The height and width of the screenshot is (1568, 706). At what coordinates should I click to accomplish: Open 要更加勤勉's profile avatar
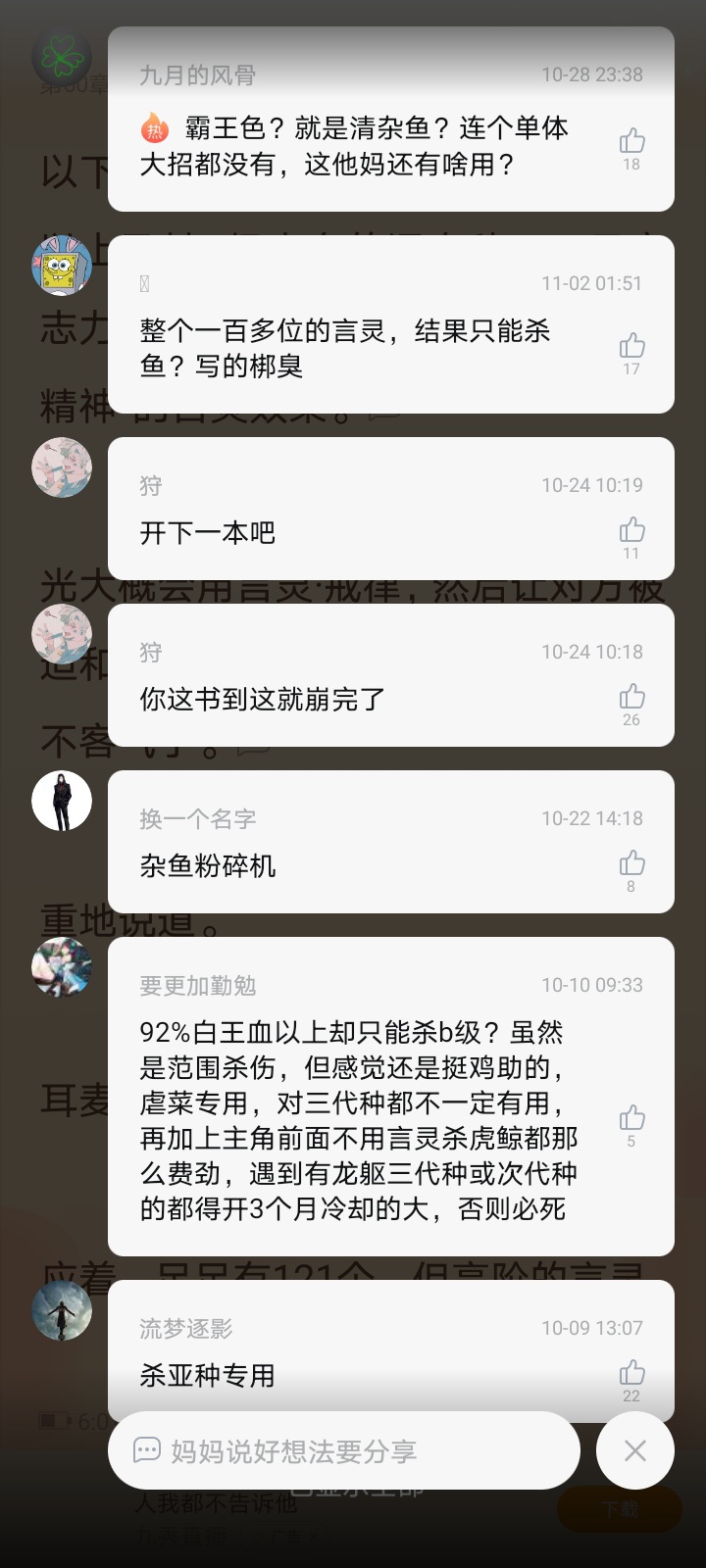tap(62, 967)
